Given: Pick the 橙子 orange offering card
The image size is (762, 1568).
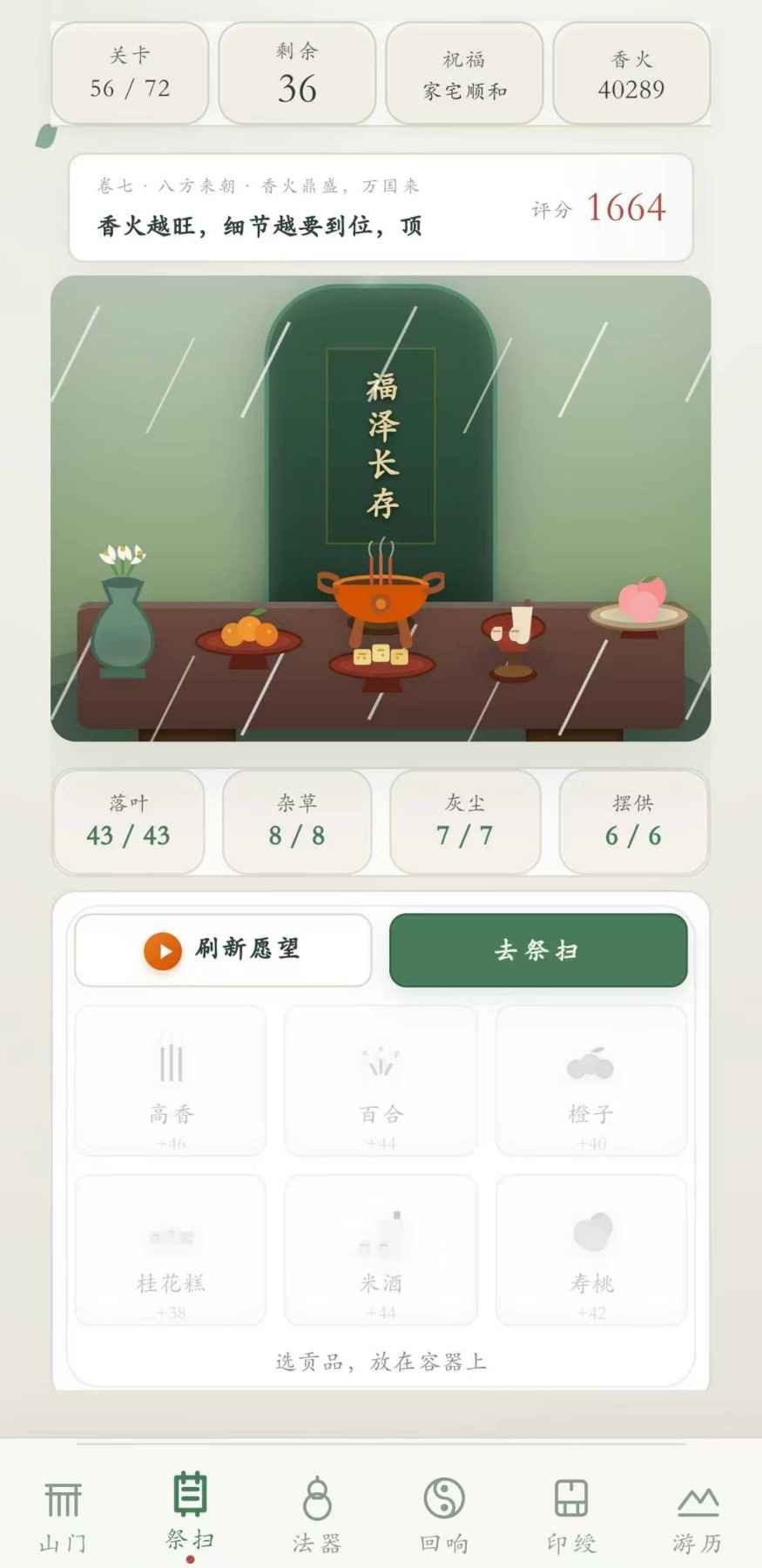Looking at the screenshot, I should click(591, 1080).
